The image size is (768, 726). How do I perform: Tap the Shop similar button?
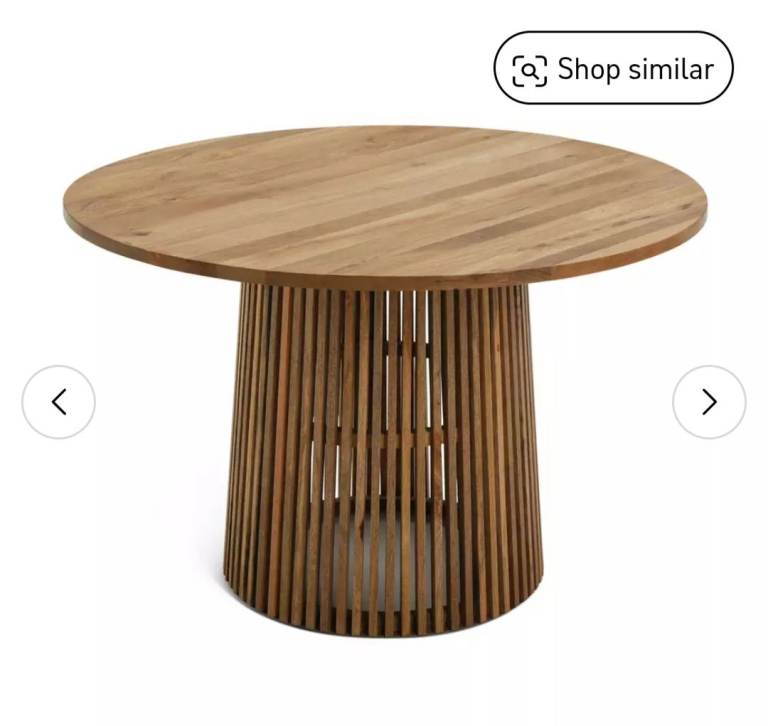click(x=613, y=68)
